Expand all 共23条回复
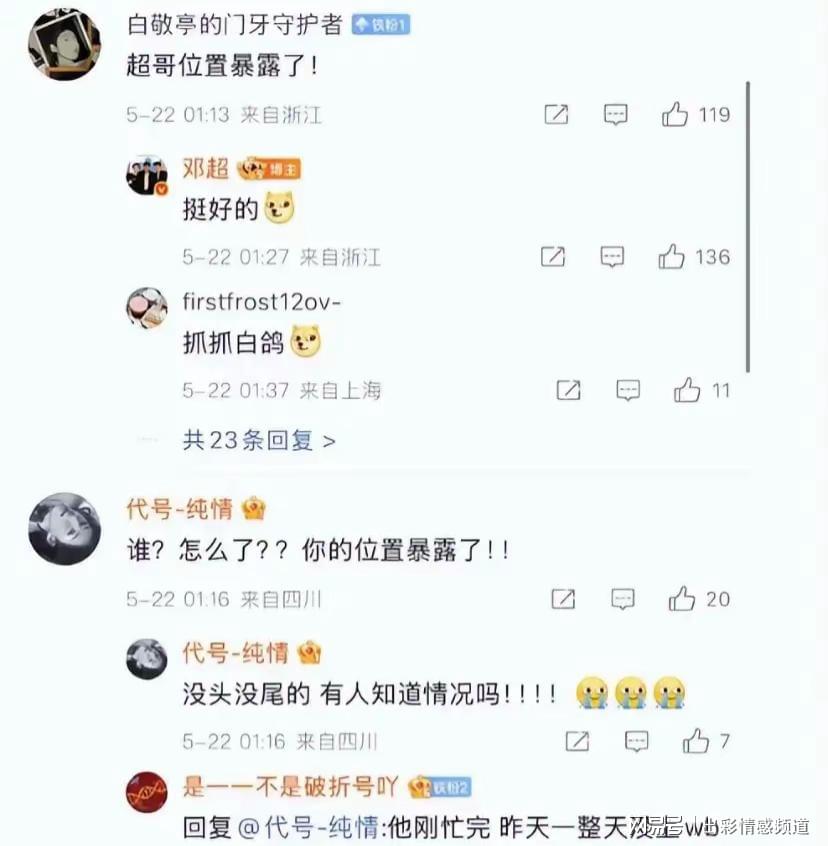 (x=258, y=440)
